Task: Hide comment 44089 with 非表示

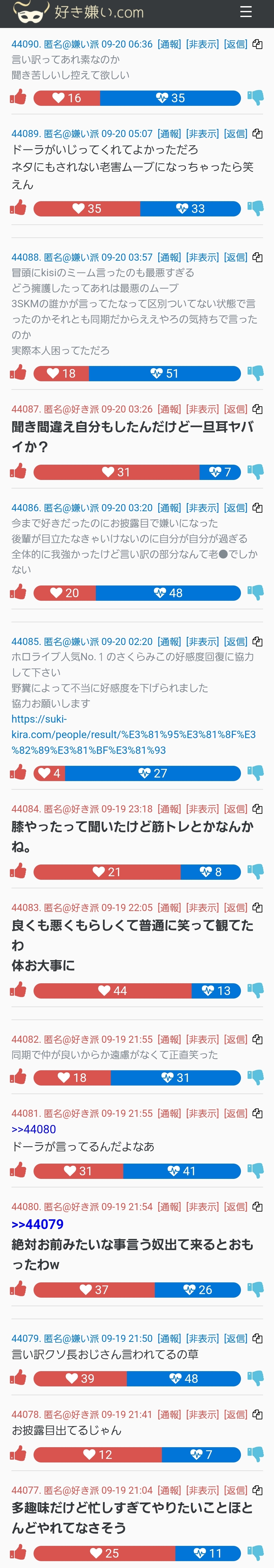Action: (x=202, y=134)
